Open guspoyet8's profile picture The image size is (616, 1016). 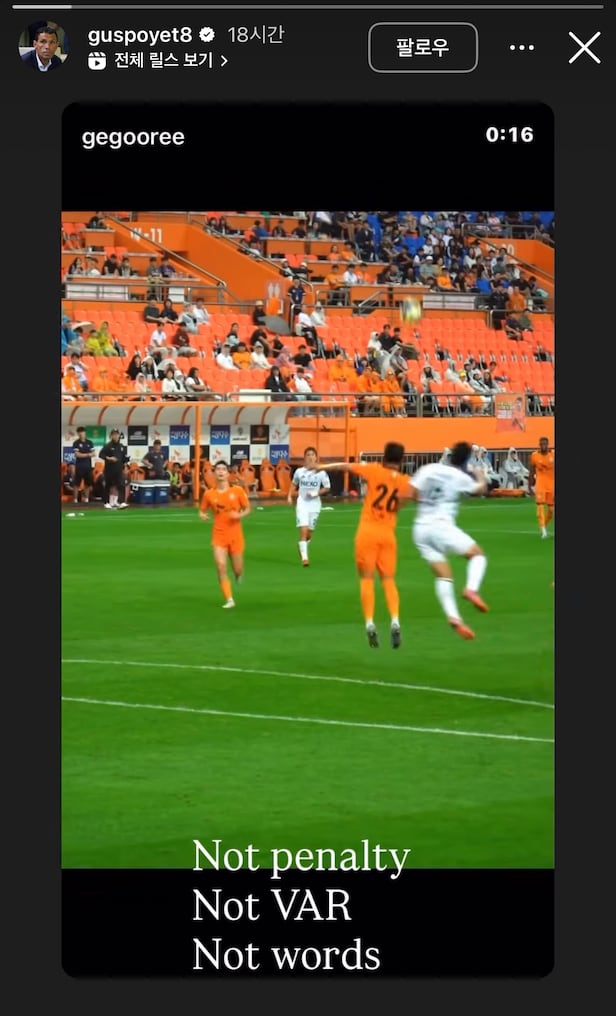click(43, 46)
